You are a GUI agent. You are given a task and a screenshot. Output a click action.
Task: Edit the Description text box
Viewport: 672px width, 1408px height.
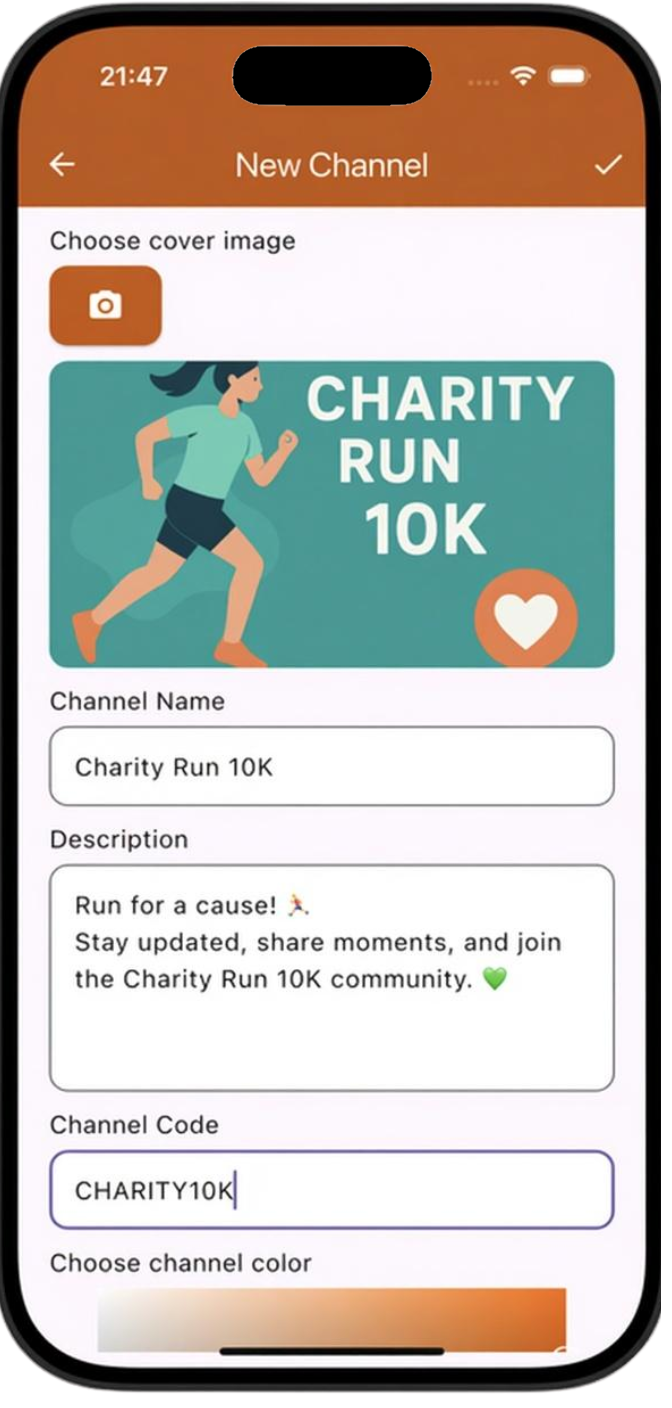(x=331, y=977)
